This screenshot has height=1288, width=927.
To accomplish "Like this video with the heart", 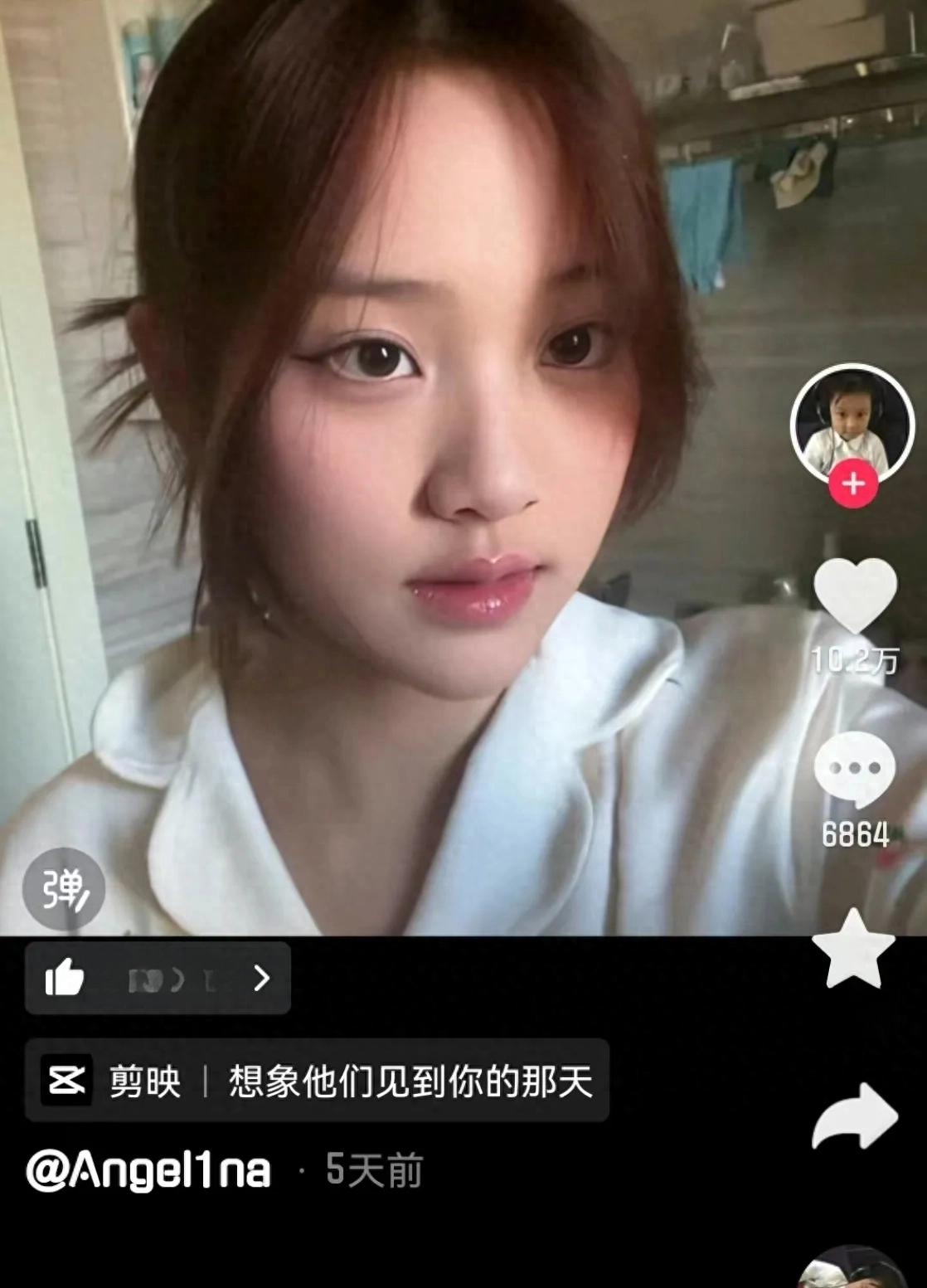I will [x=855, y=595].
